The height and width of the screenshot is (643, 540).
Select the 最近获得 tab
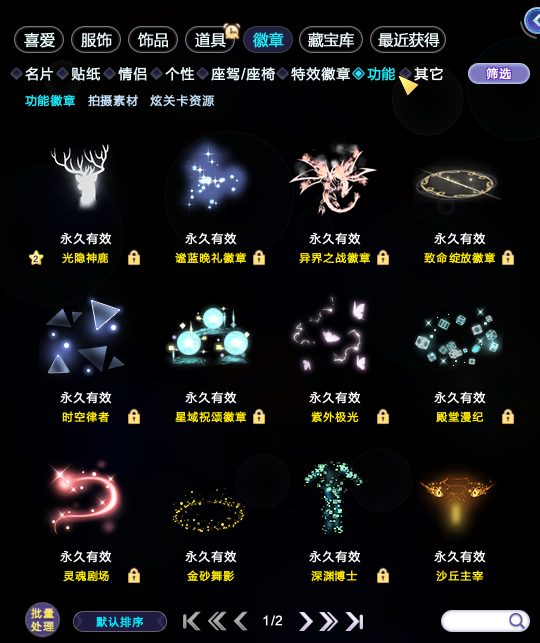point(408,40)
